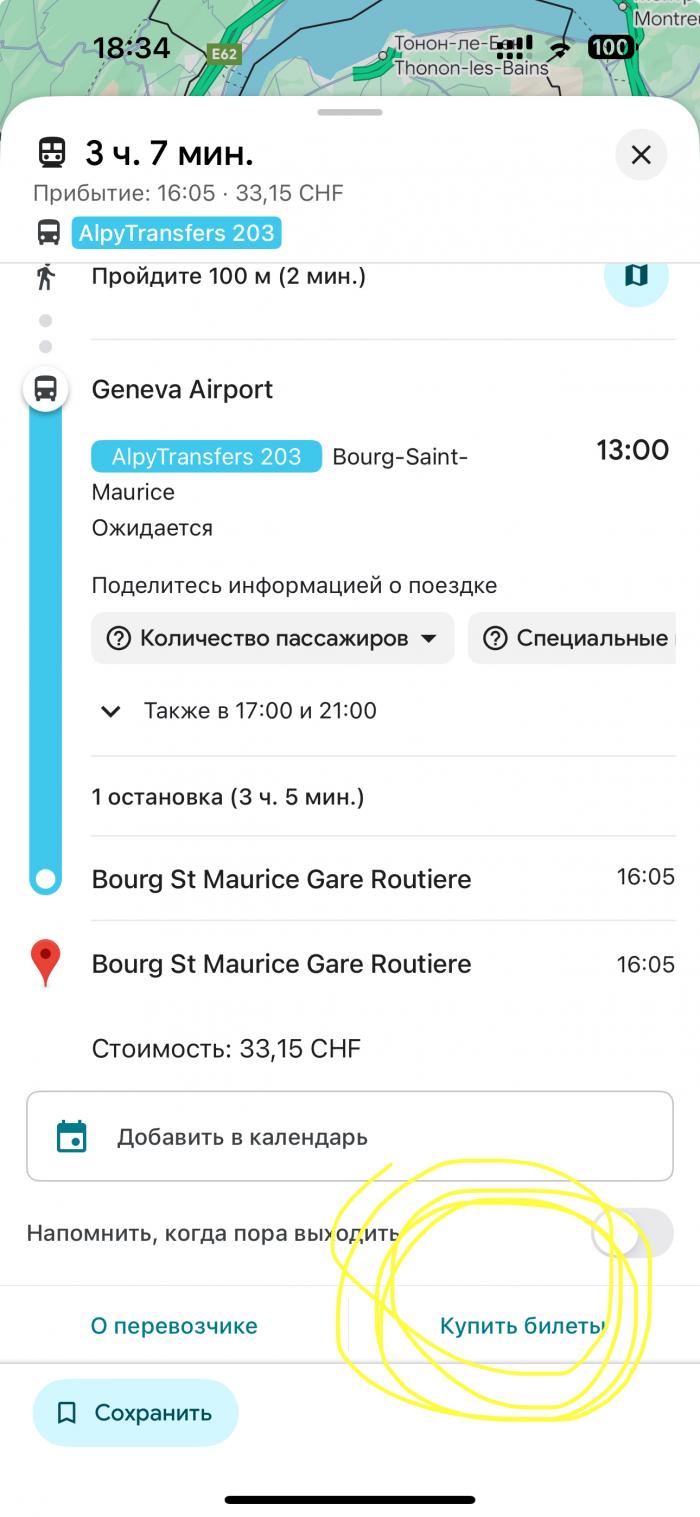The height and width of the screenshot is (1517, 700).
Task: Open the Количество пассажиров dropdown
Action: tap(272, 638)
